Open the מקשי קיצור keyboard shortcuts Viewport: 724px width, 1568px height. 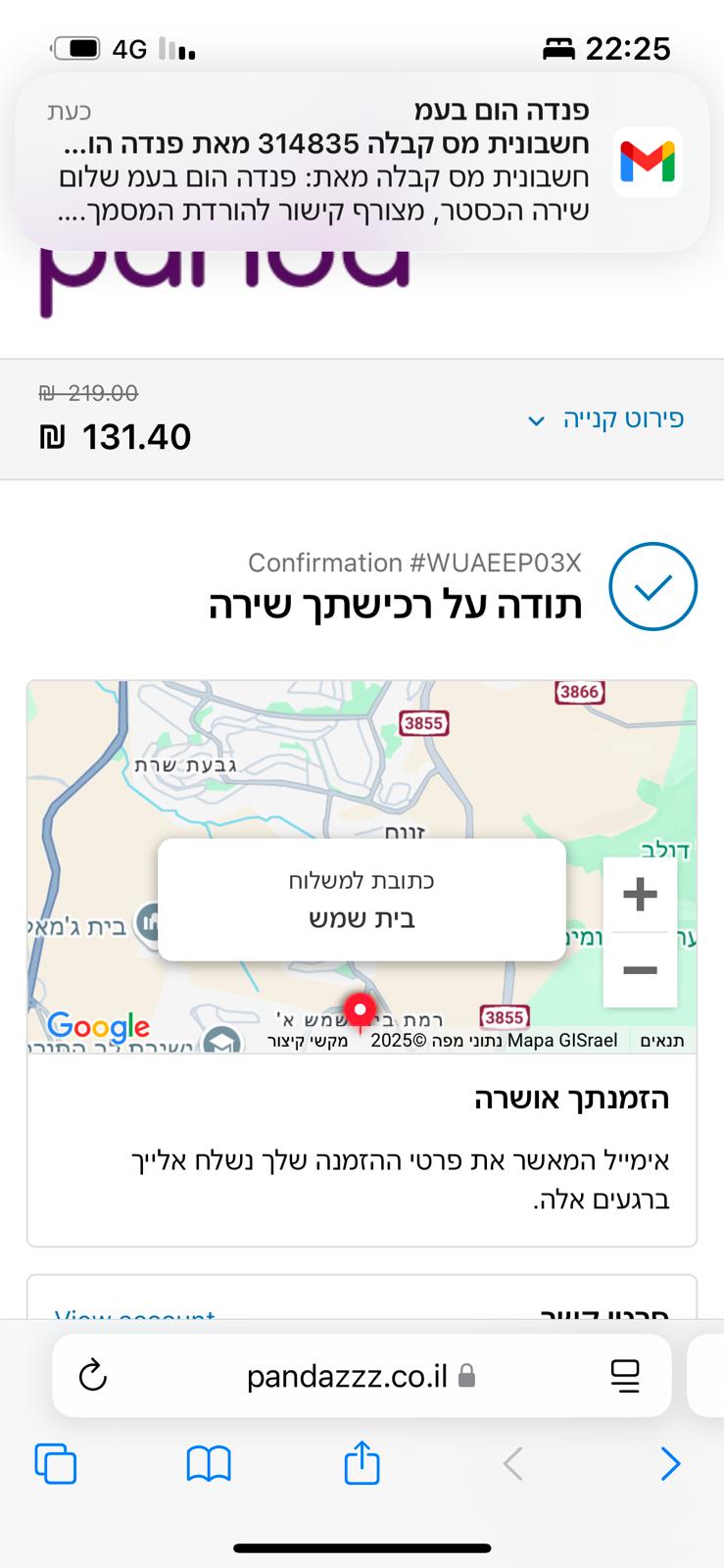tap(308, 1041)
